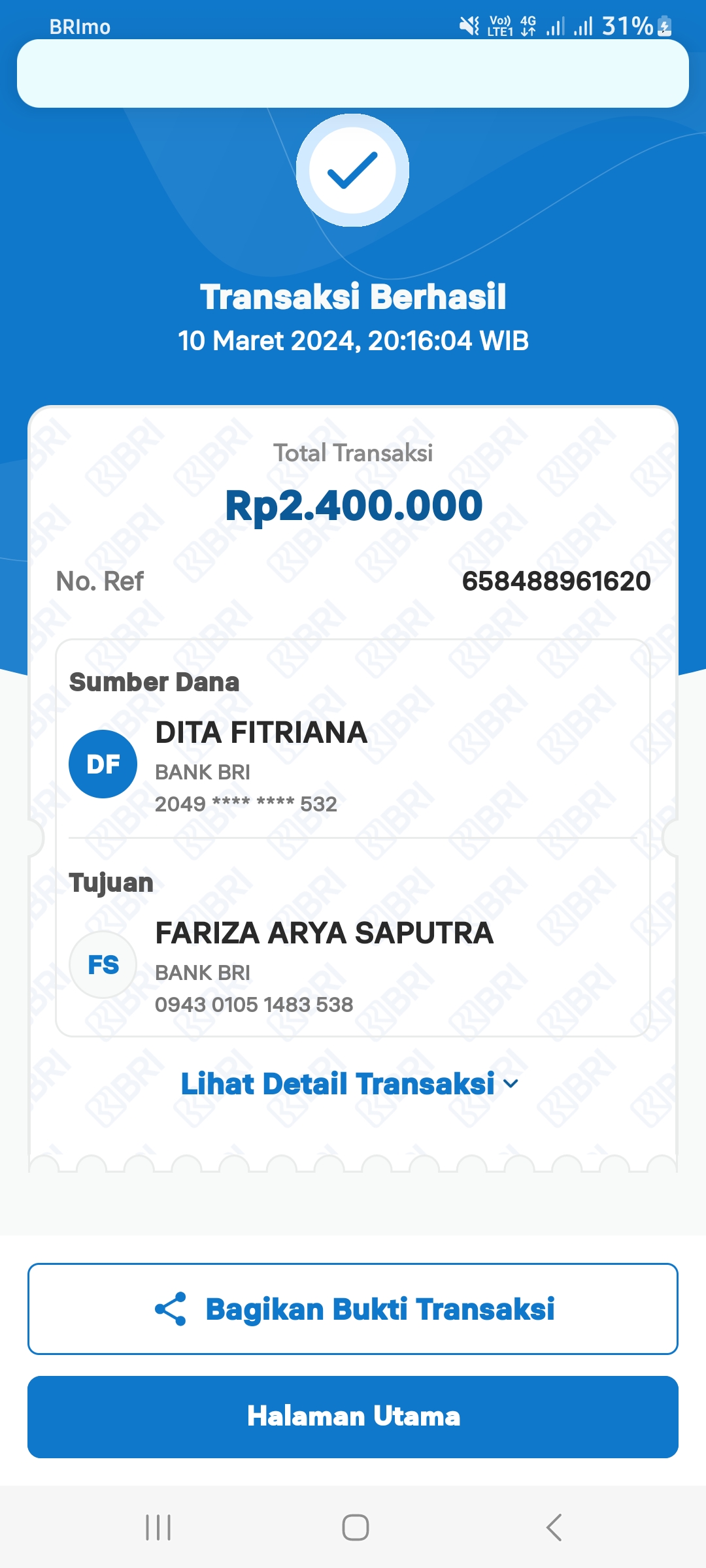This screenshot has width=706, height=1568.
Task: Open recent apps from navigation bar
Action: [x=158, y=1527]
